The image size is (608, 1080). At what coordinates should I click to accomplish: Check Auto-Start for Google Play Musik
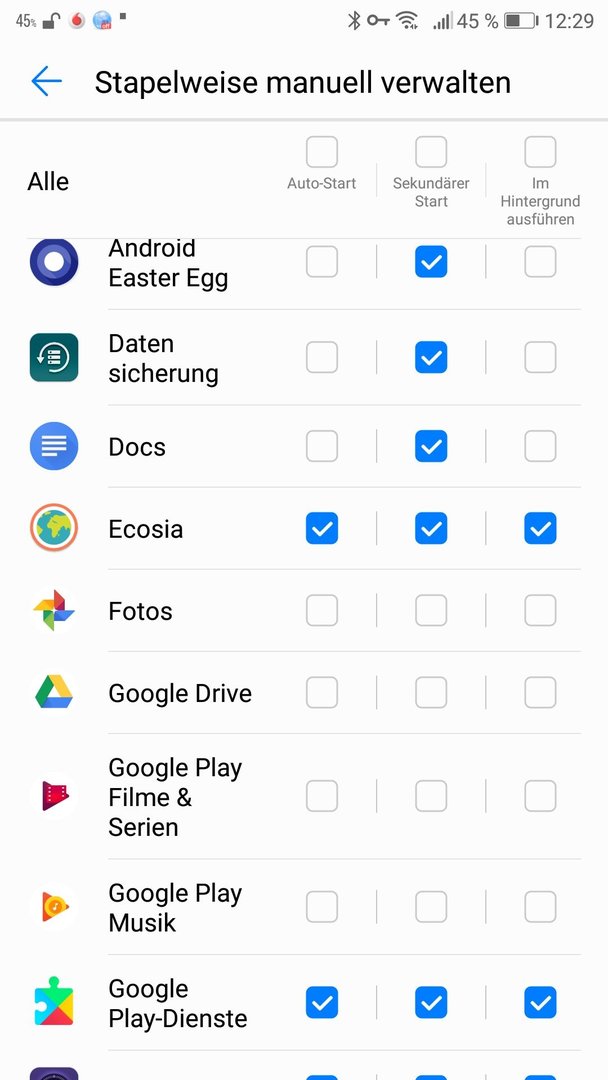(x=322, y=906)
